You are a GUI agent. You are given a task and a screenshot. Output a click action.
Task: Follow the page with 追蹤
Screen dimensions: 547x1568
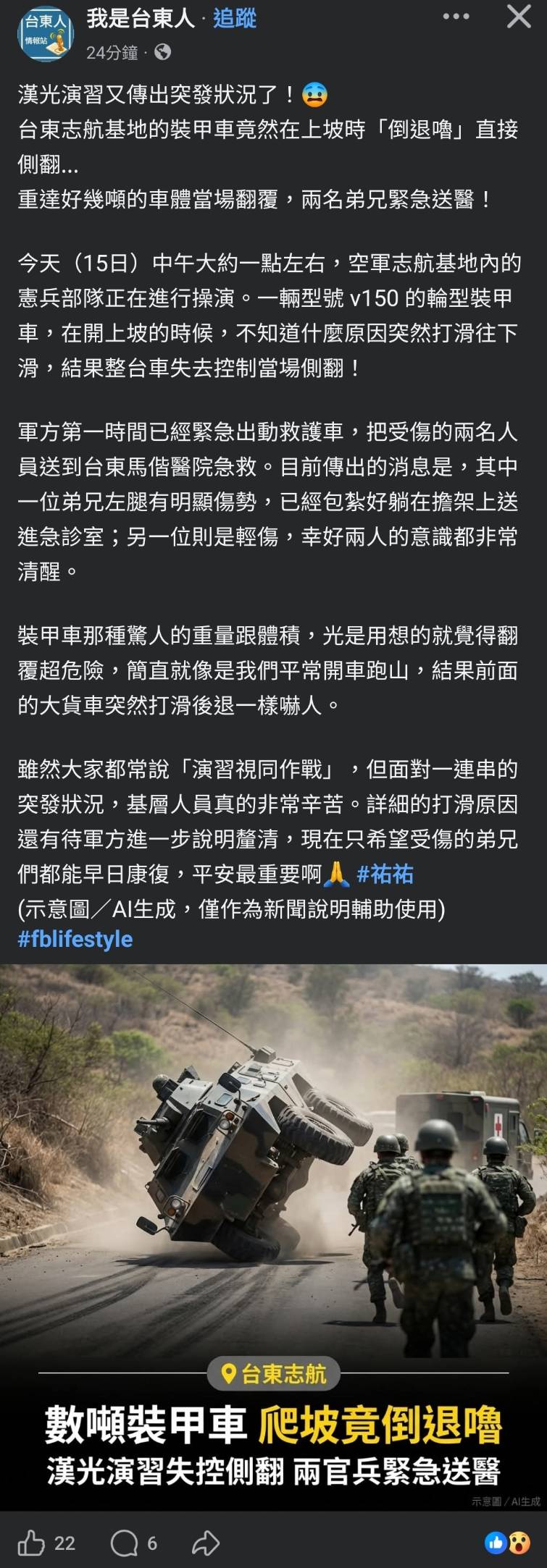click(235, 18)
